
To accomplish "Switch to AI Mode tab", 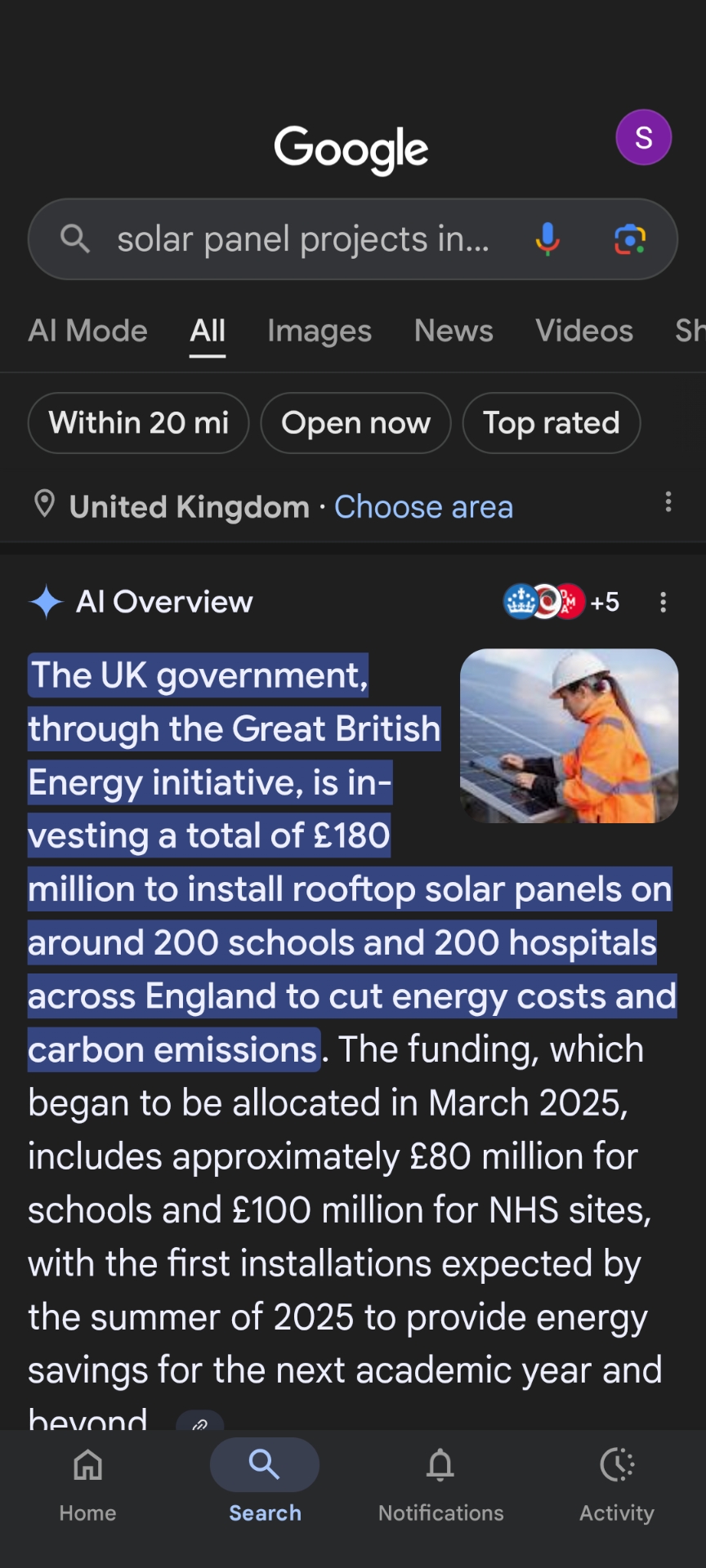I will 87,331.
